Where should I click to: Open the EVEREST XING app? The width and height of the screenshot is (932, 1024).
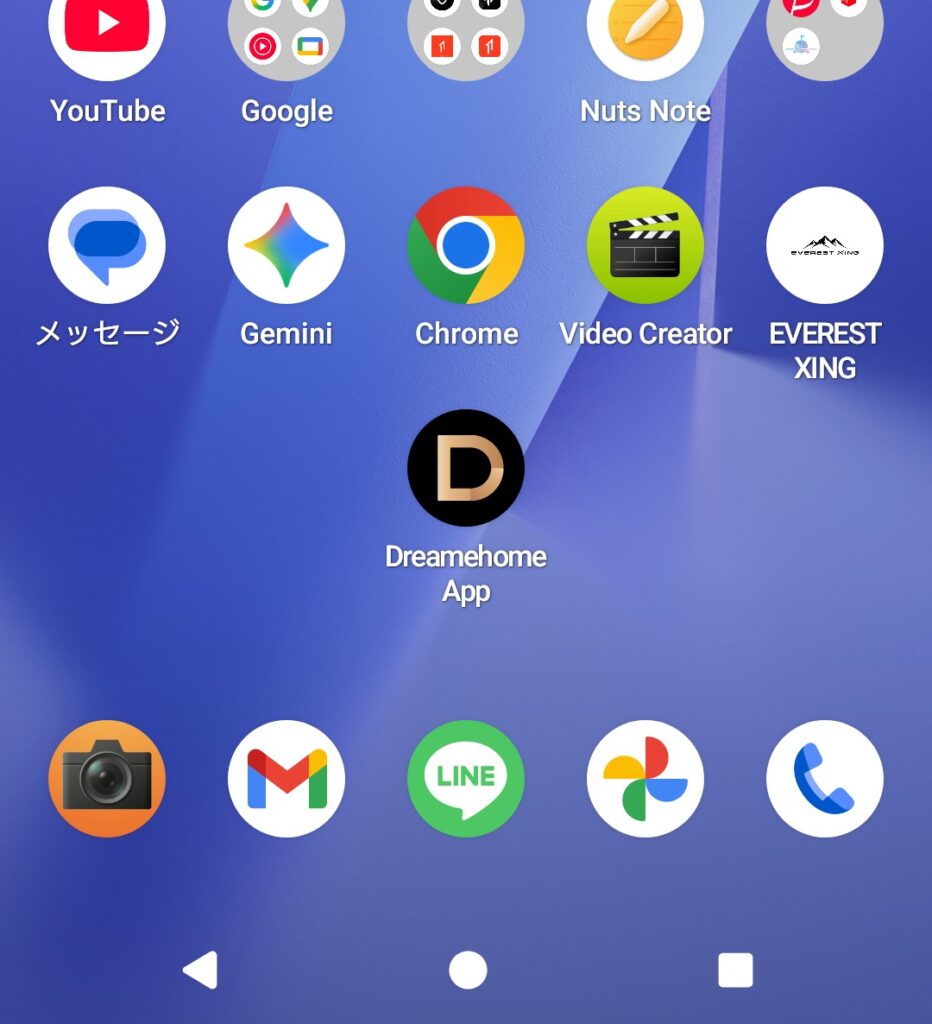coord(825,245)
